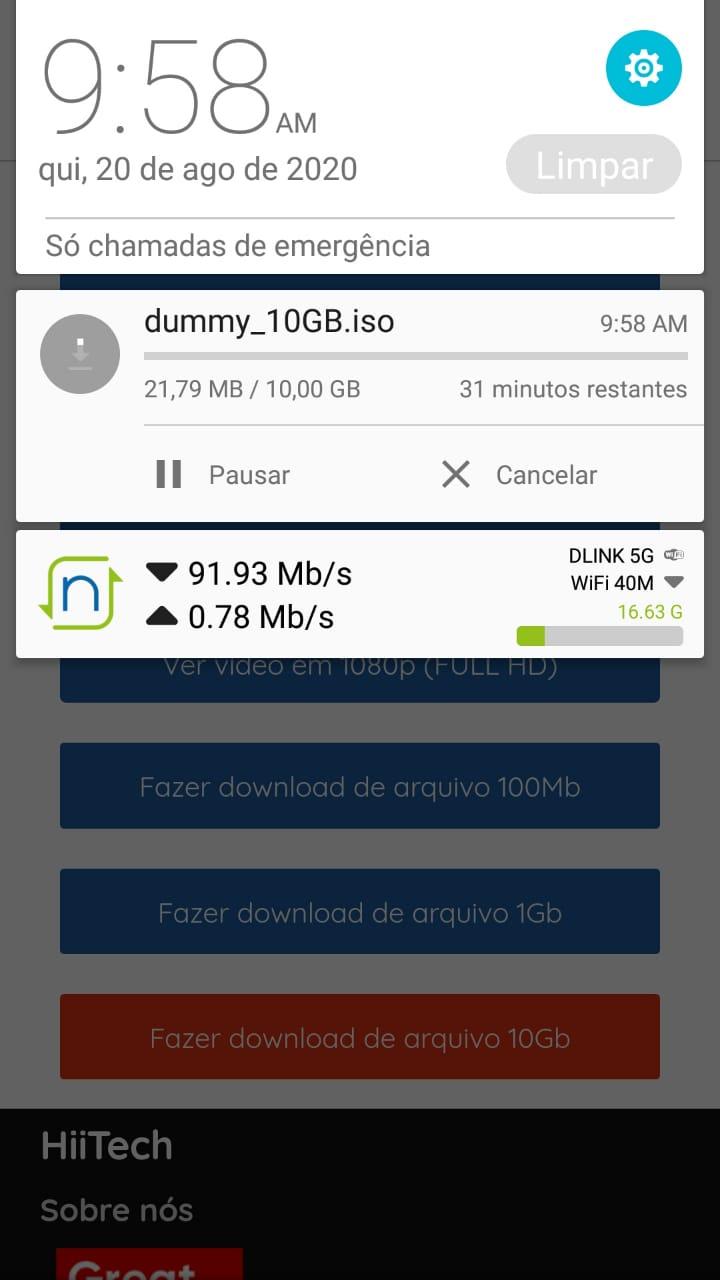Open settings via the gear icon

pyautogui.click(x=644, y=68)
